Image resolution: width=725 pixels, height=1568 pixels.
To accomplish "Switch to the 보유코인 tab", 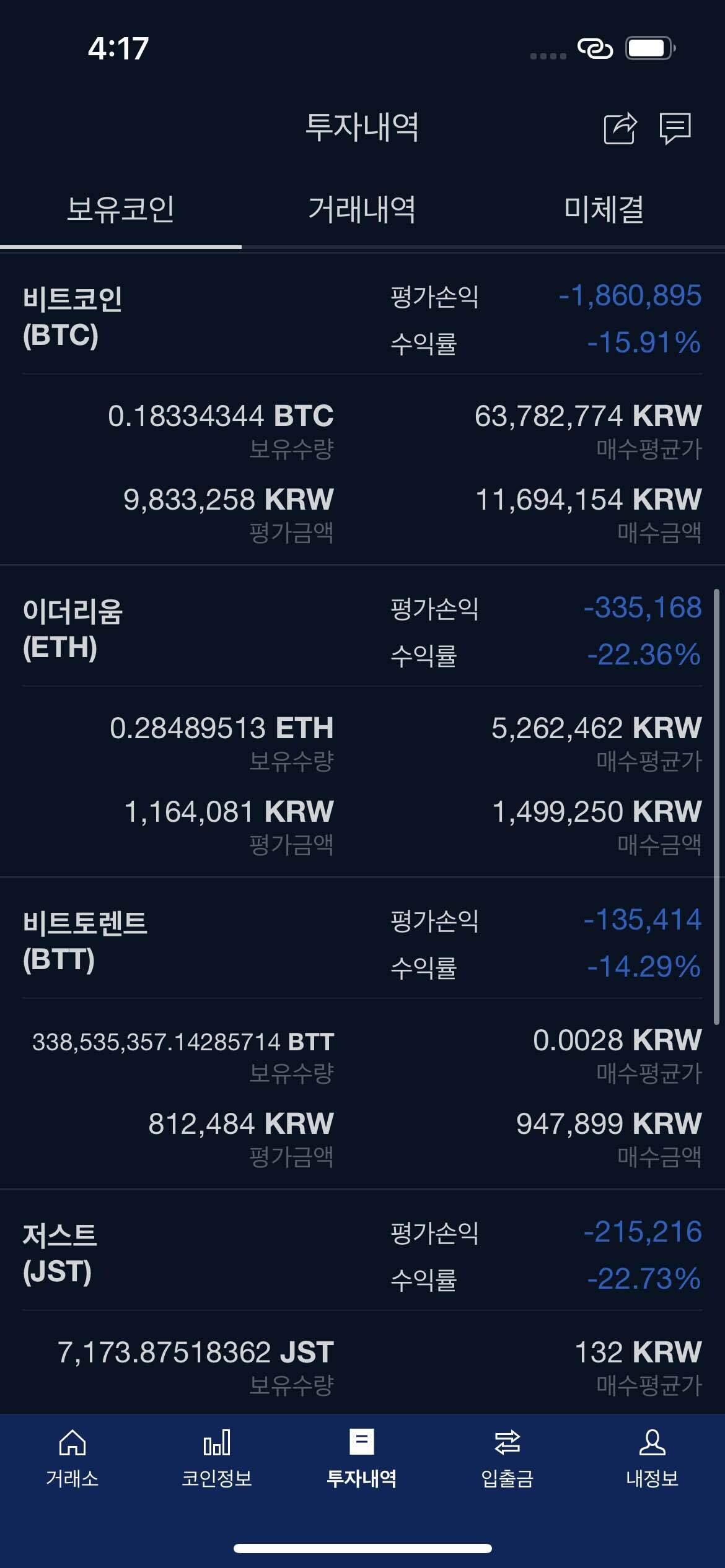I will pos(121,209).
